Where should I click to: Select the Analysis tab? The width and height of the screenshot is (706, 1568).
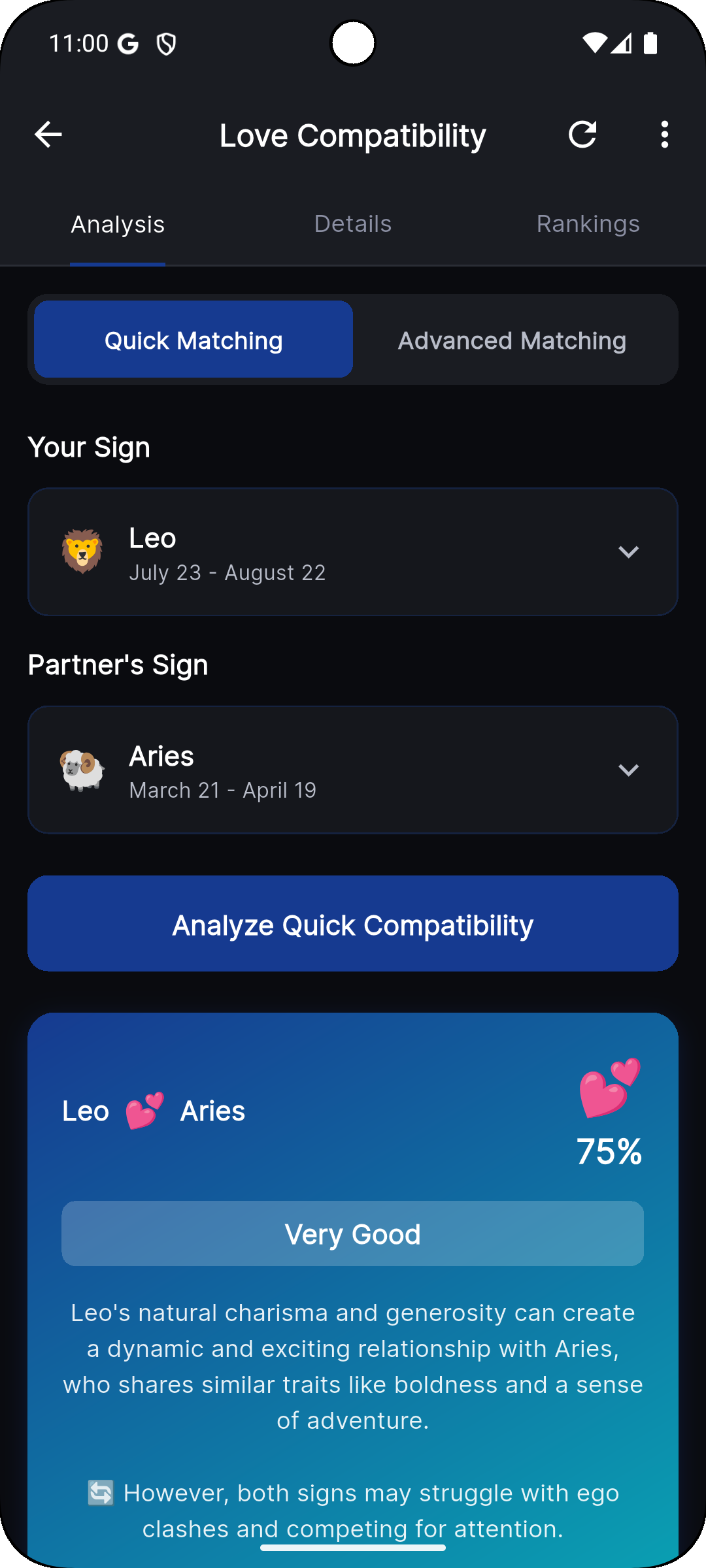click(118, 223)
